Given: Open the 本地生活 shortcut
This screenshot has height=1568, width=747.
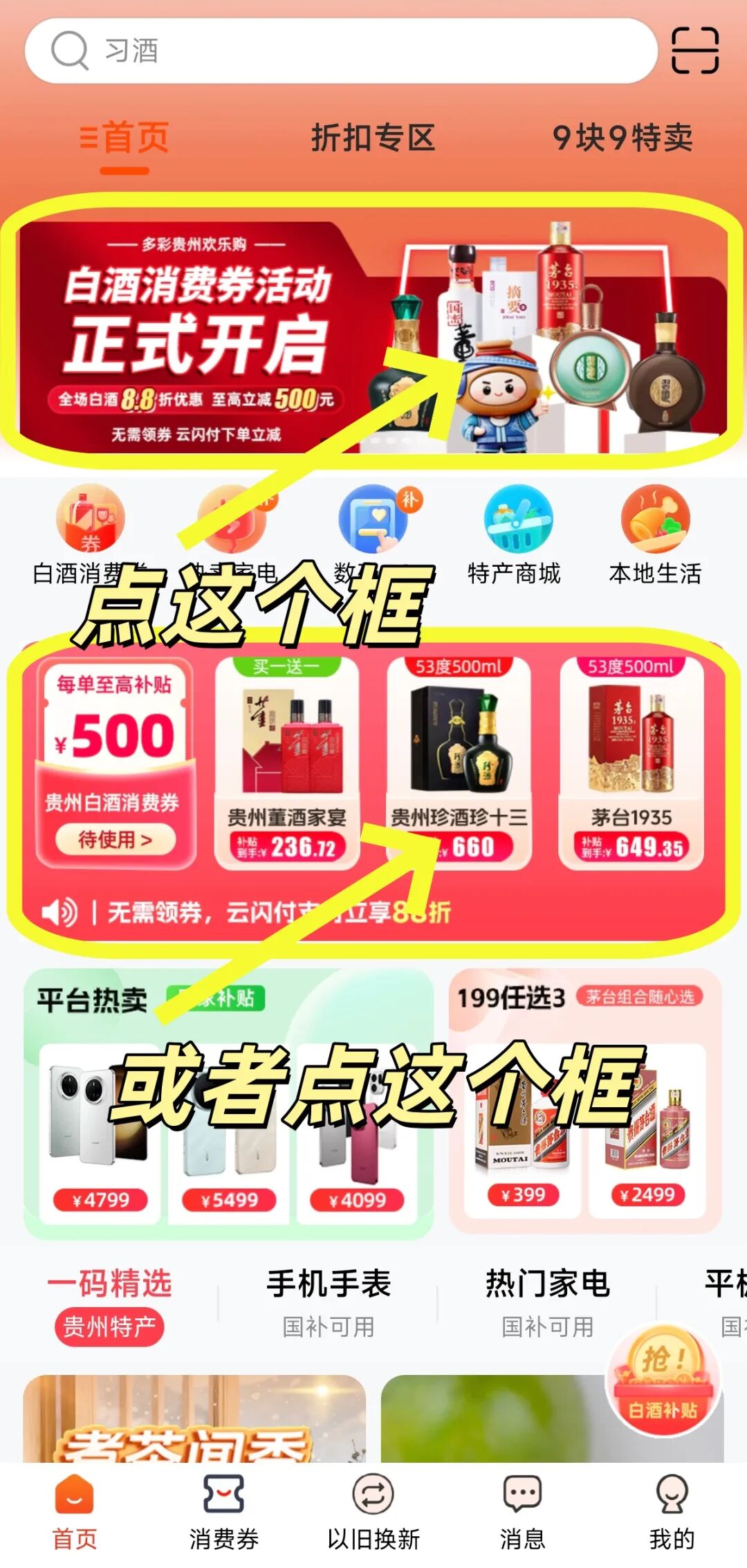Looking at the screenshot, I should (655, 533).
